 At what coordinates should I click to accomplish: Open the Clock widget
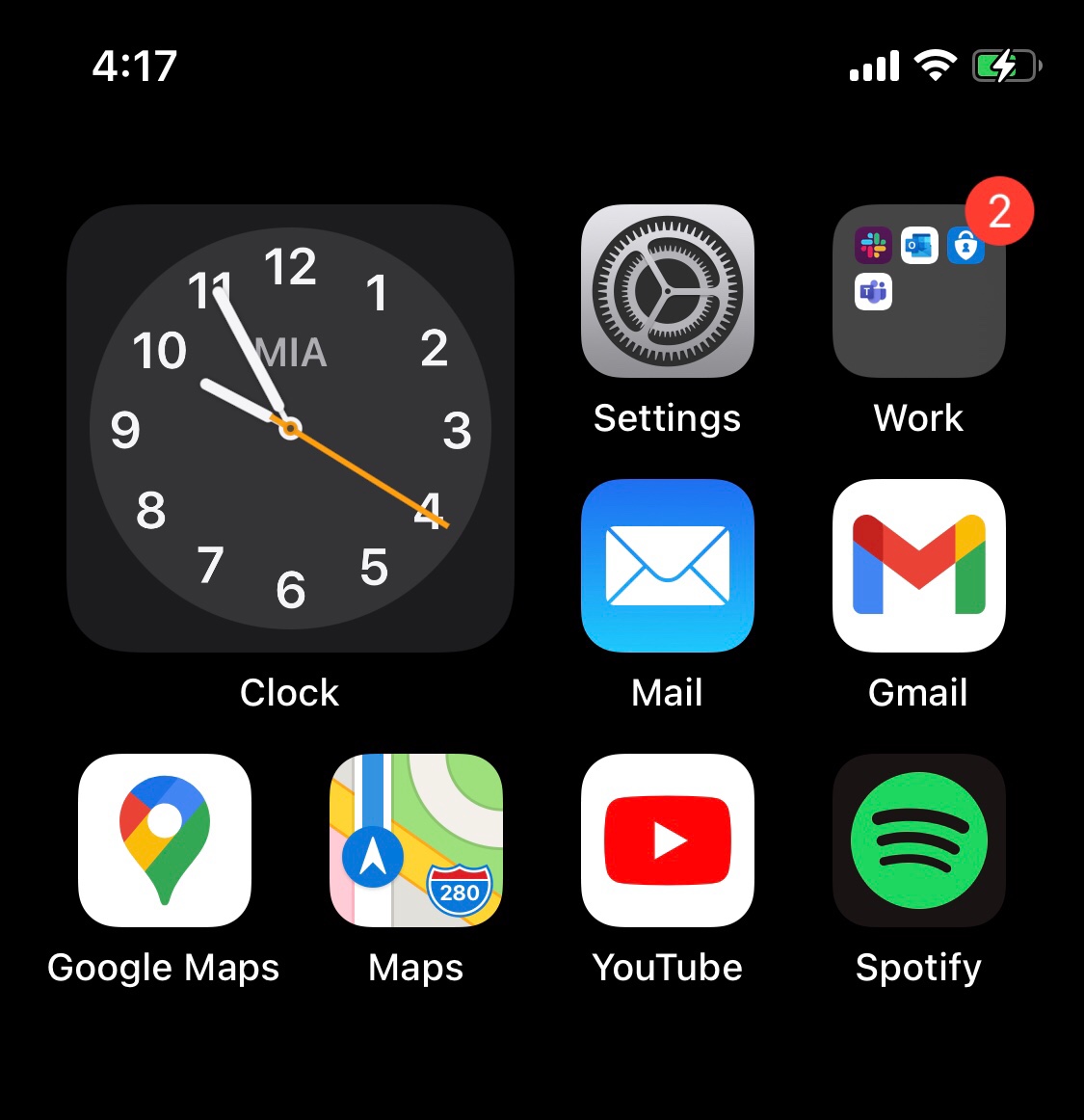click(x=290, y=428)
